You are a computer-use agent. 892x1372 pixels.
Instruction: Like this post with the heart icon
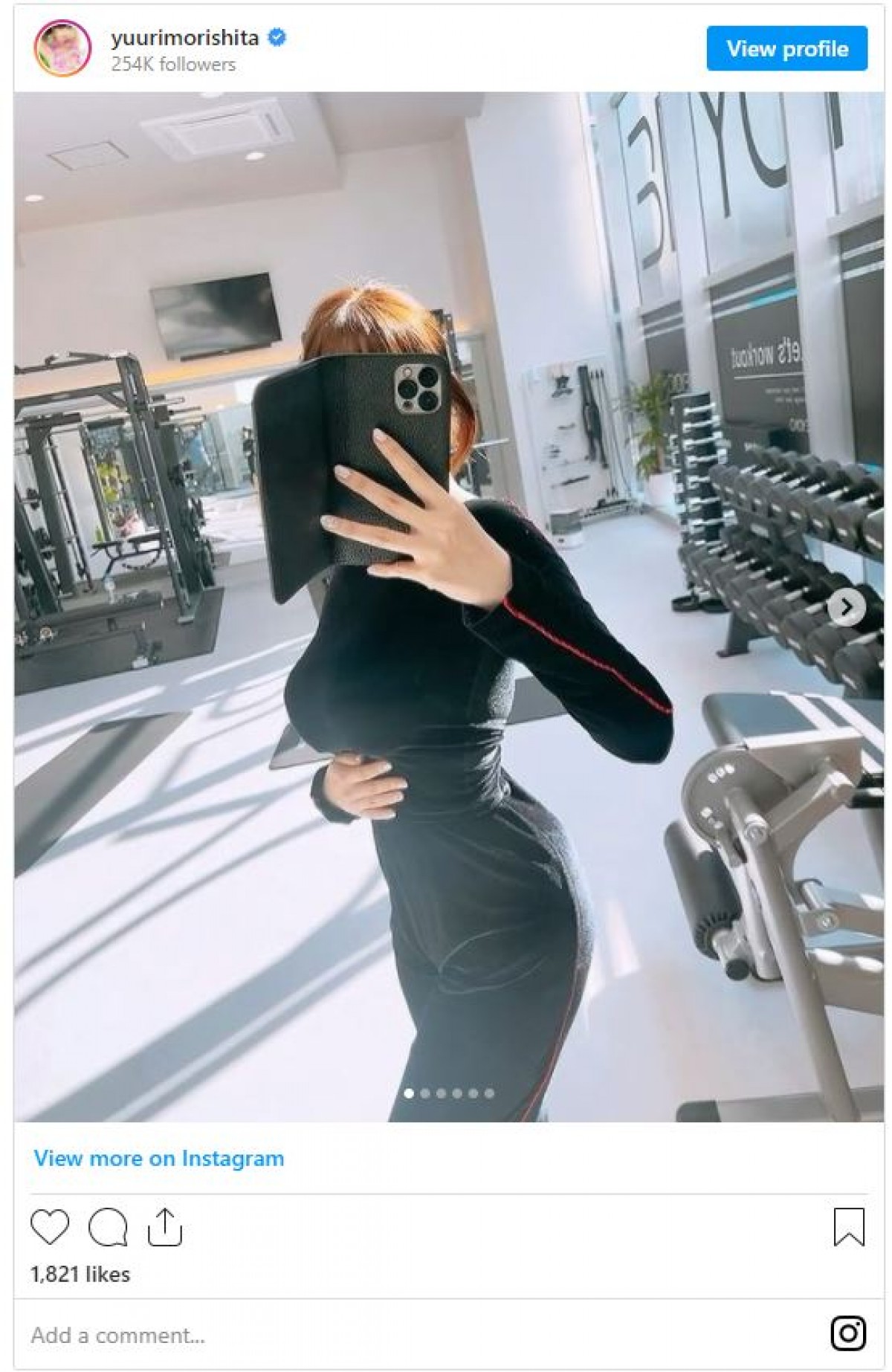50,1226
